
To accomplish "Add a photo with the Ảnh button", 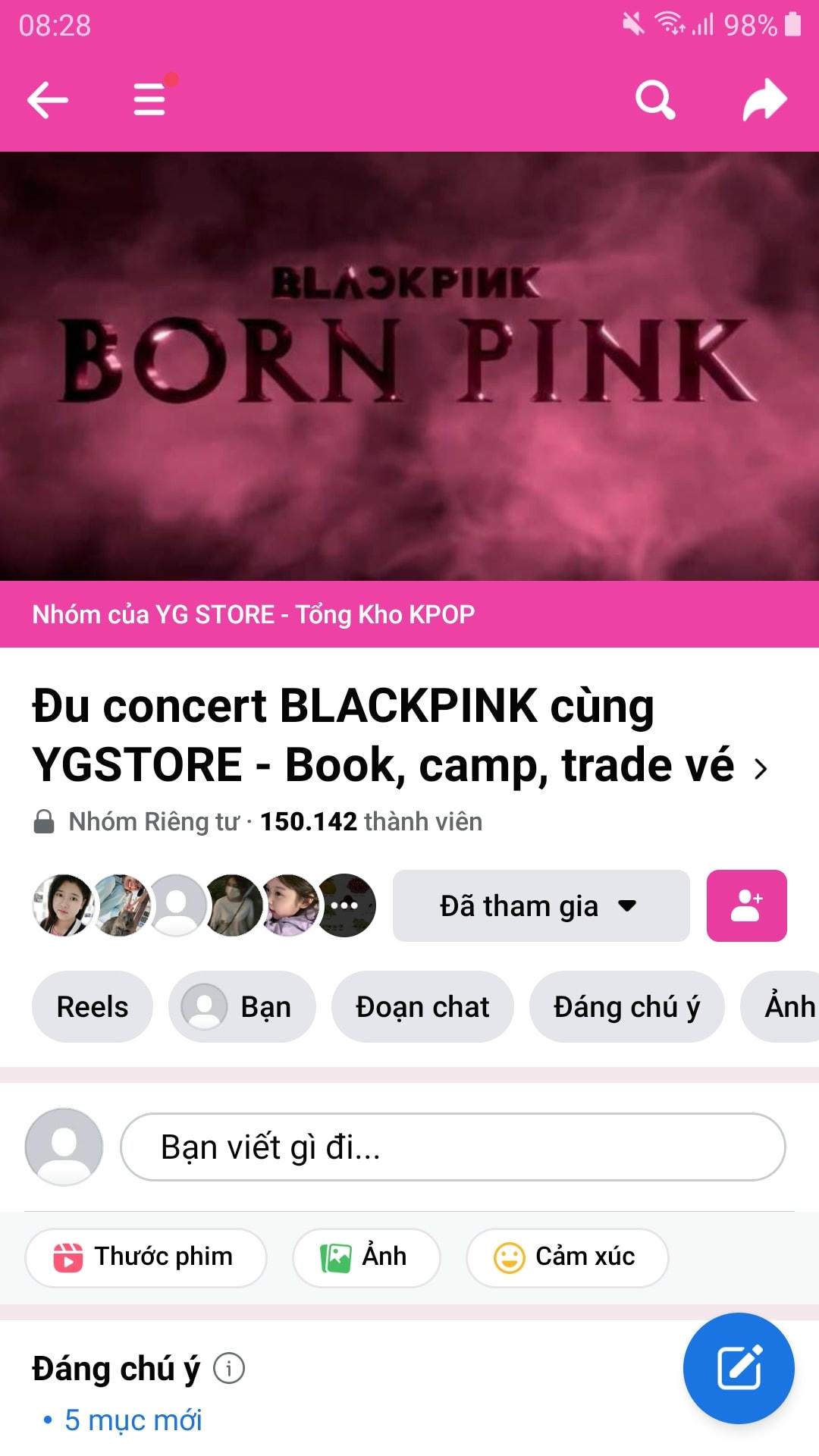I will pyautogui.click(x=366, y=1257).
